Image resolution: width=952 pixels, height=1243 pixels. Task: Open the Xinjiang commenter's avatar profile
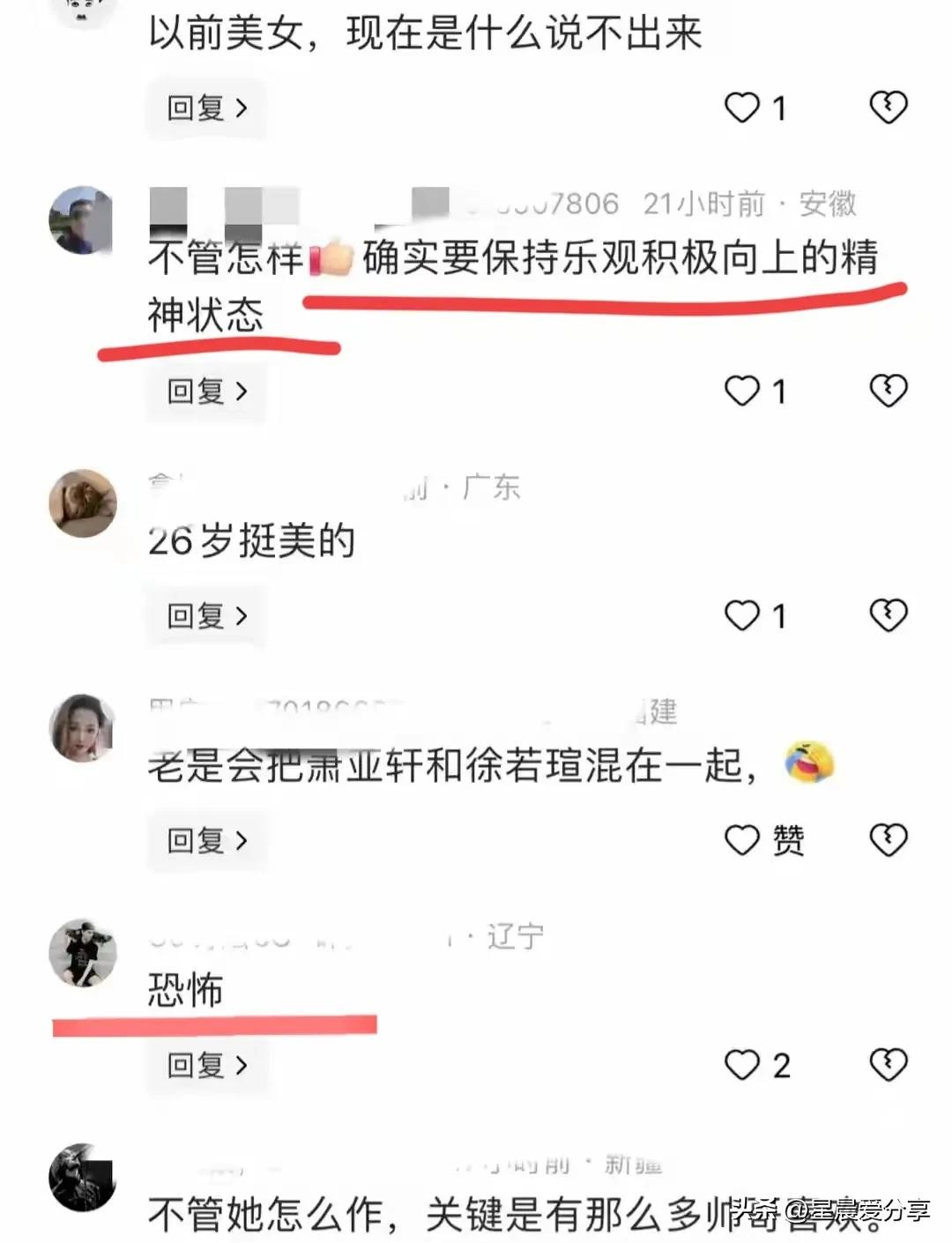tap(82, 1178)
